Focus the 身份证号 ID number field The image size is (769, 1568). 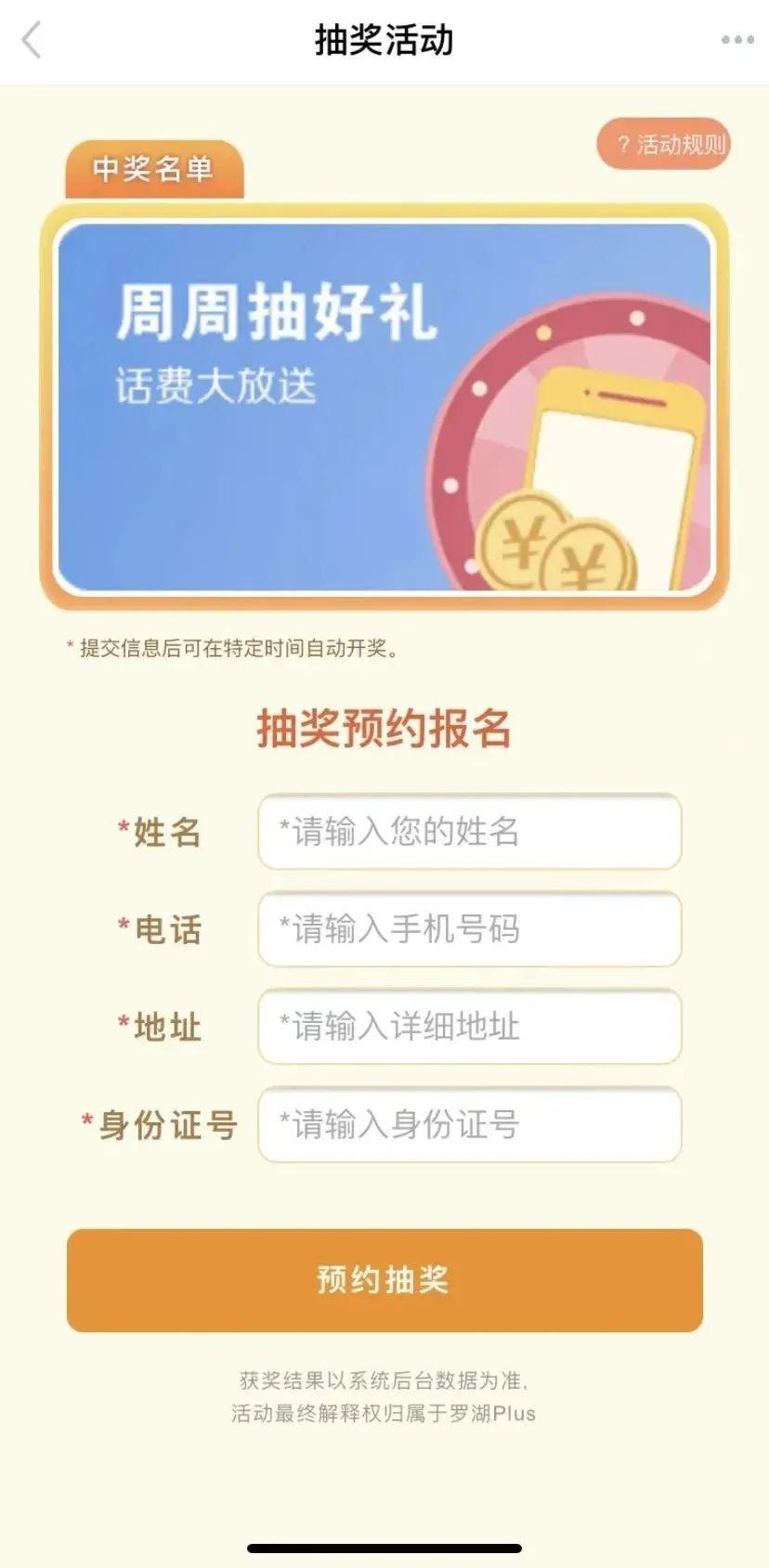470,1124
